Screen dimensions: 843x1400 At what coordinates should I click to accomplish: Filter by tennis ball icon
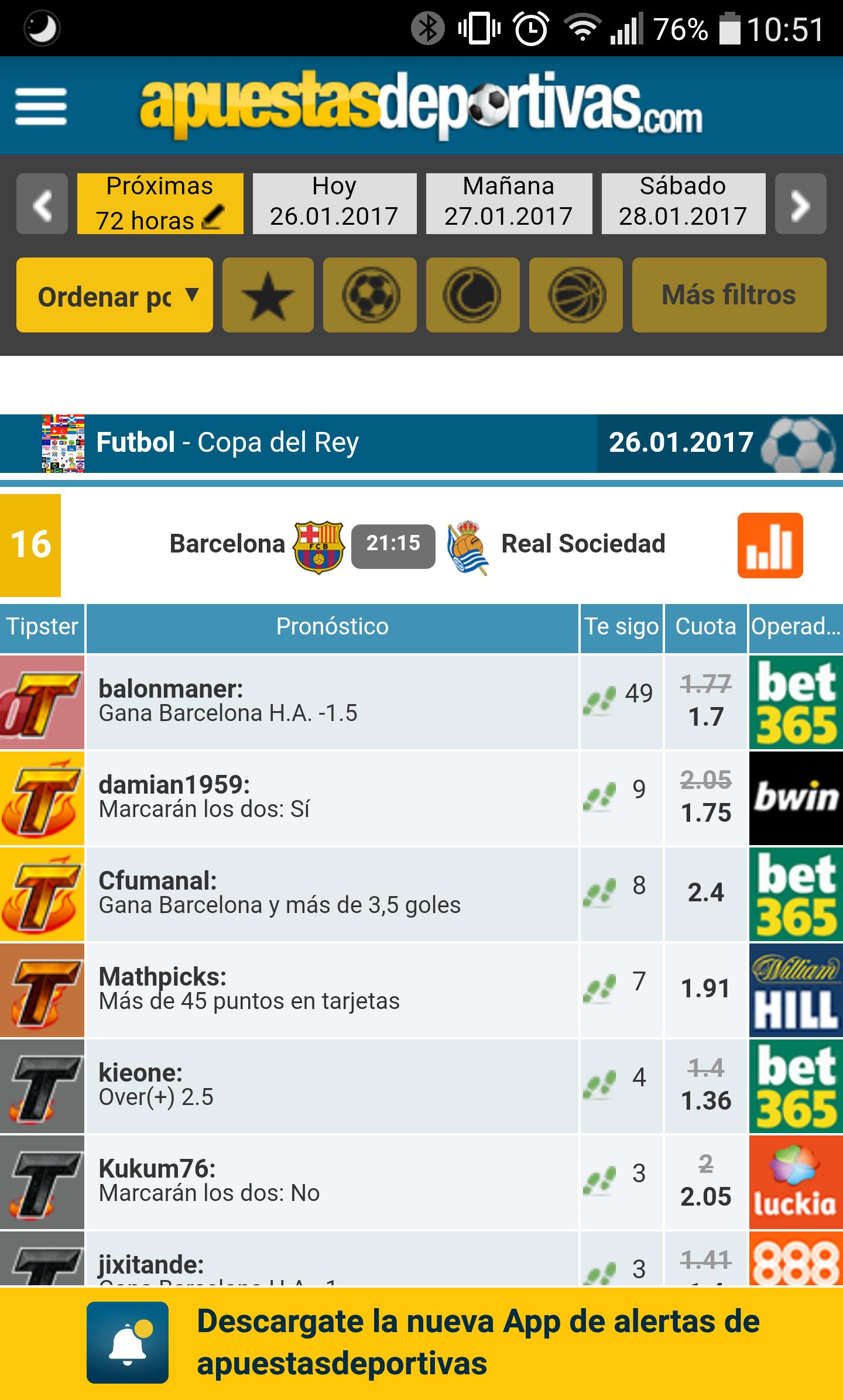(x=472, y=296)
